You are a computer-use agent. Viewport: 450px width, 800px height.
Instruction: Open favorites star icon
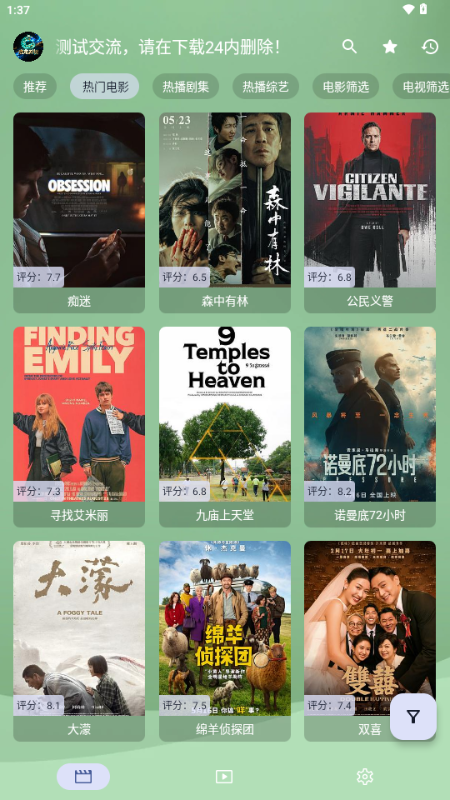point(390,47)
